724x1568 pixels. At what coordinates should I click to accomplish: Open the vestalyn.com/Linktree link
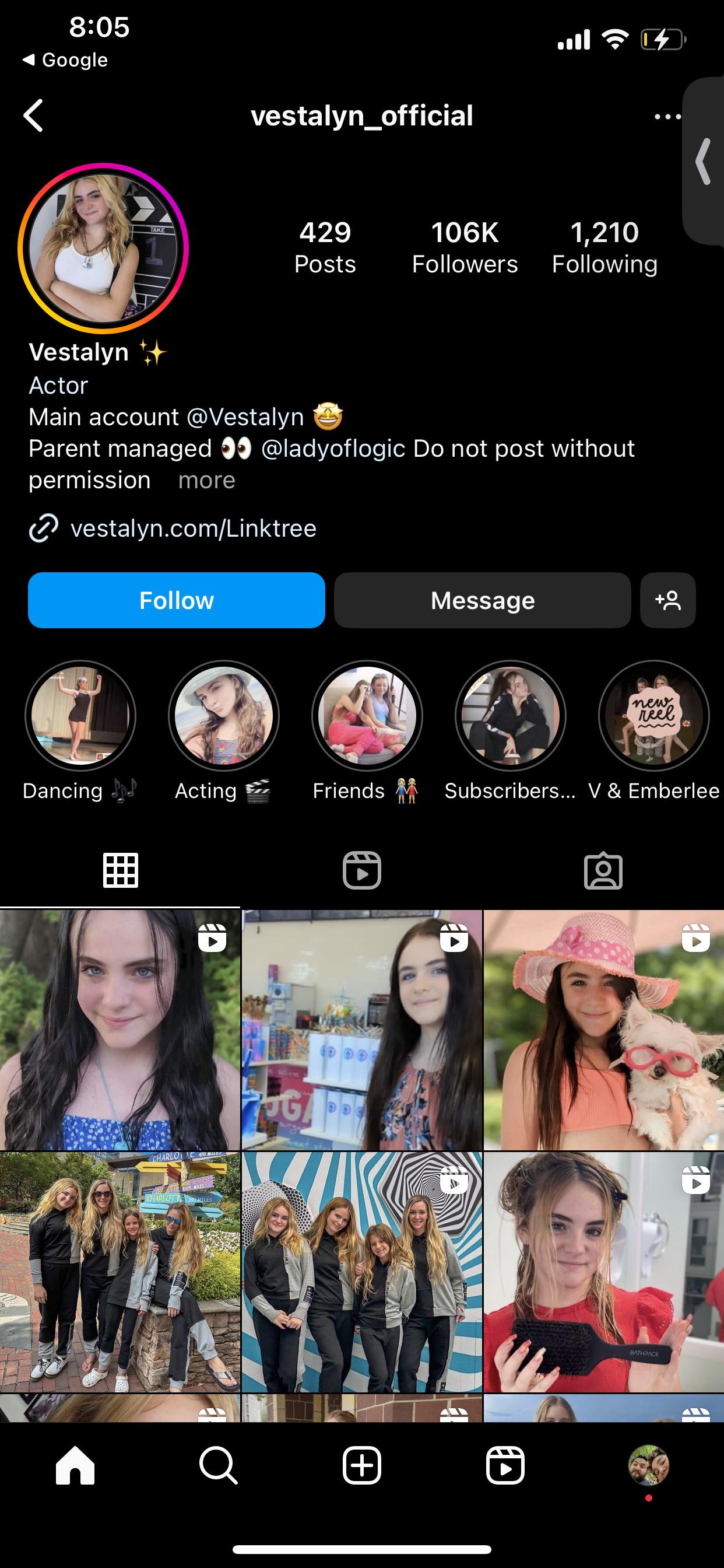click(193, 528)
